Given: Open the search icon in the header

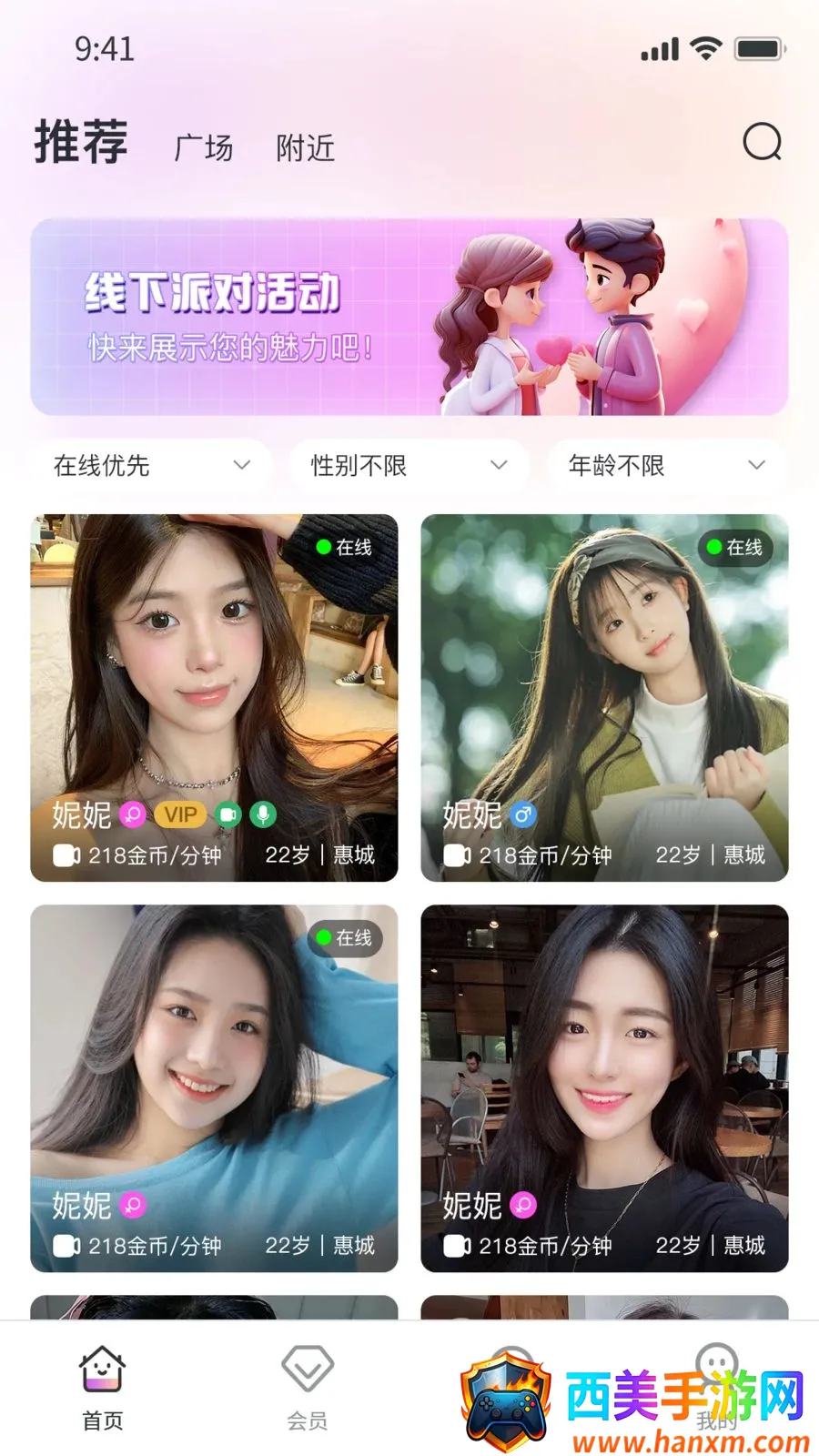Looking at the screenshot, I should pos(763,142).
